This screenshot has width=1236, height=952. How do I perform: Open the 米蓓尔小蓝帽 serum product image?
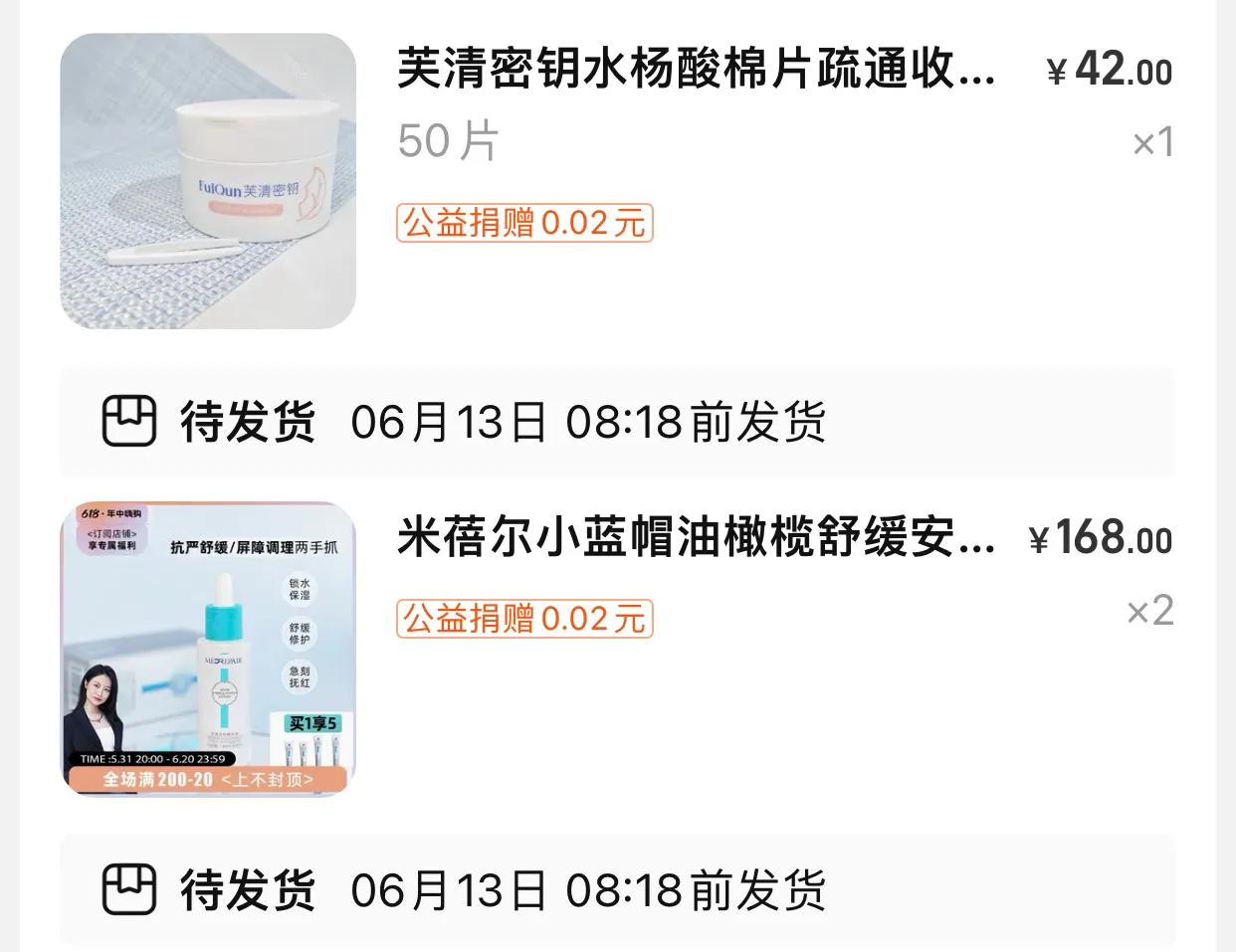(208, 649)
